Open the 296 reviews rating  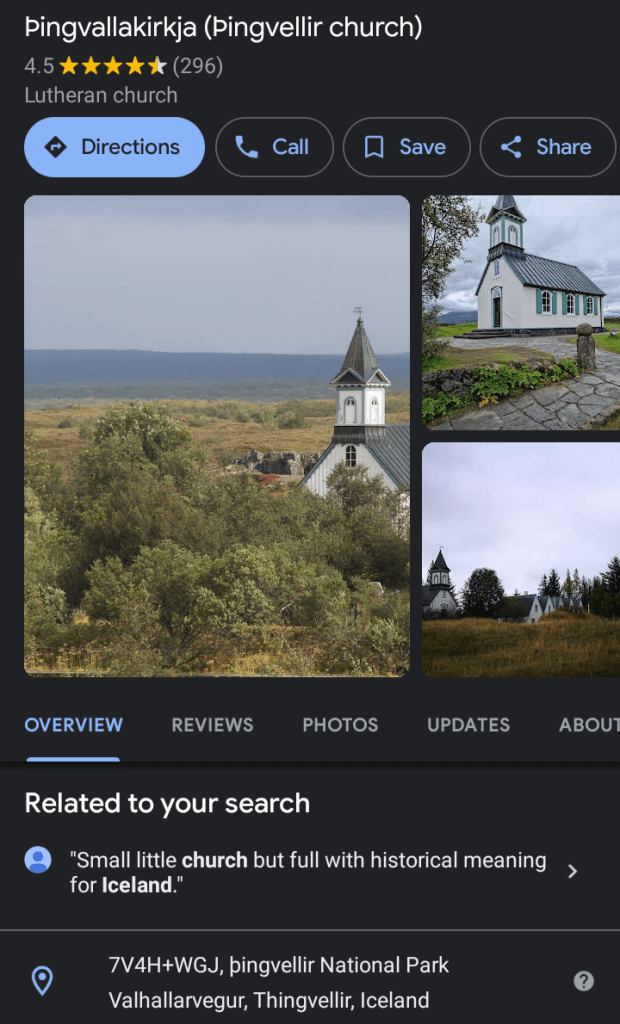point(197,67)
